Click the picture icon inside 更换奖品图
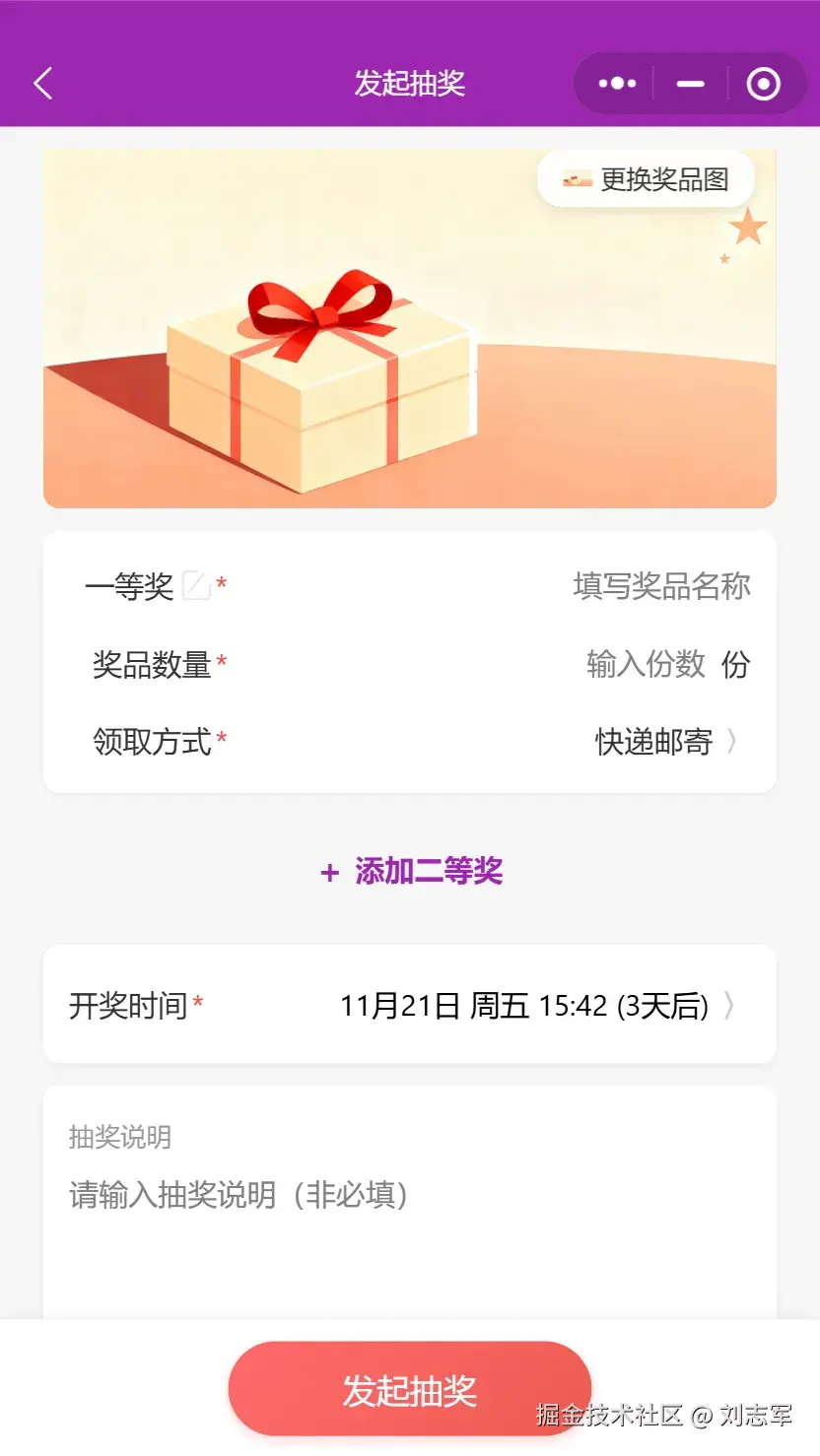 point(578,178)
